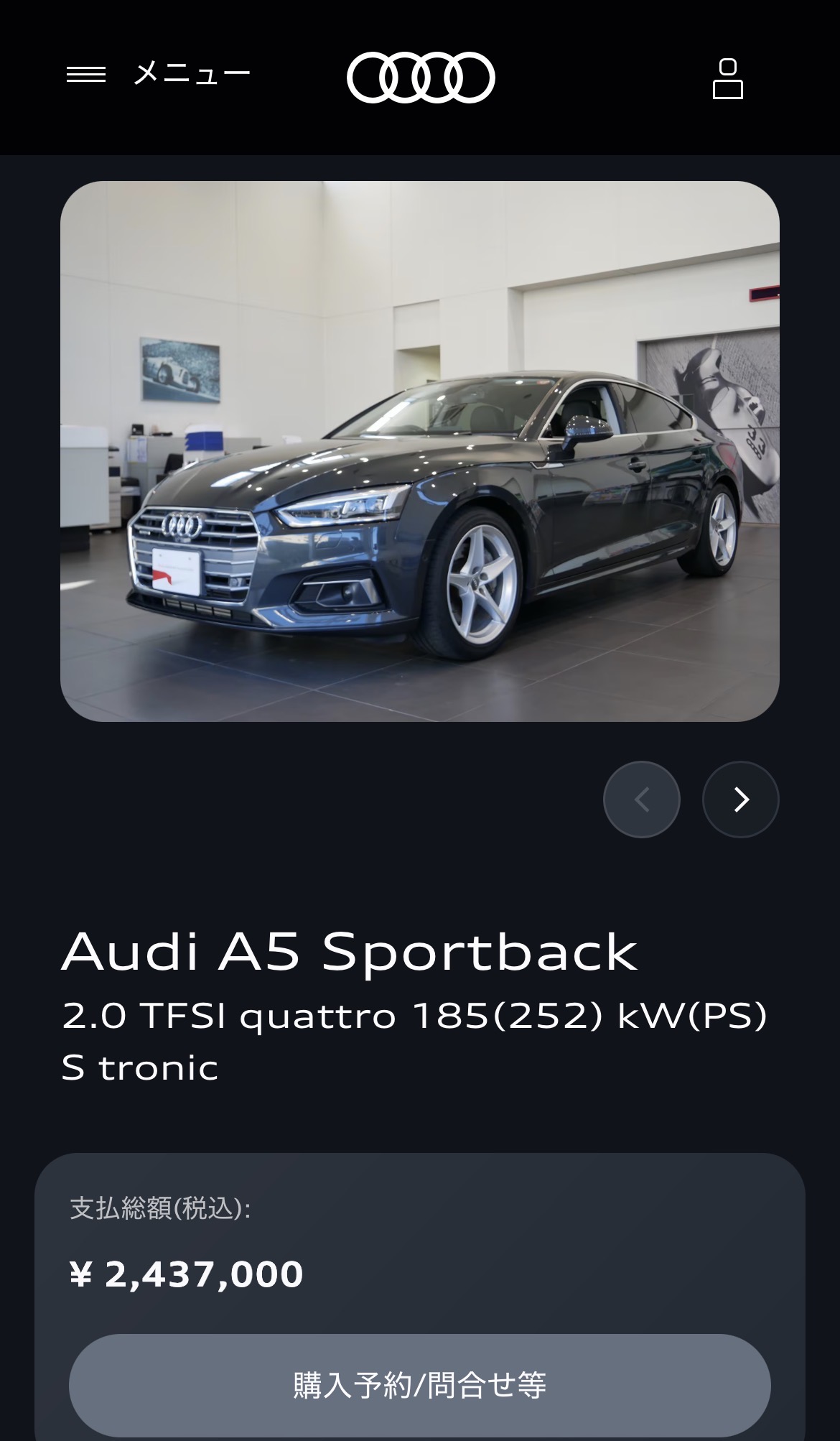Show the next car photo
Viewport: 840px width, 1441px height.
[740, 799]
